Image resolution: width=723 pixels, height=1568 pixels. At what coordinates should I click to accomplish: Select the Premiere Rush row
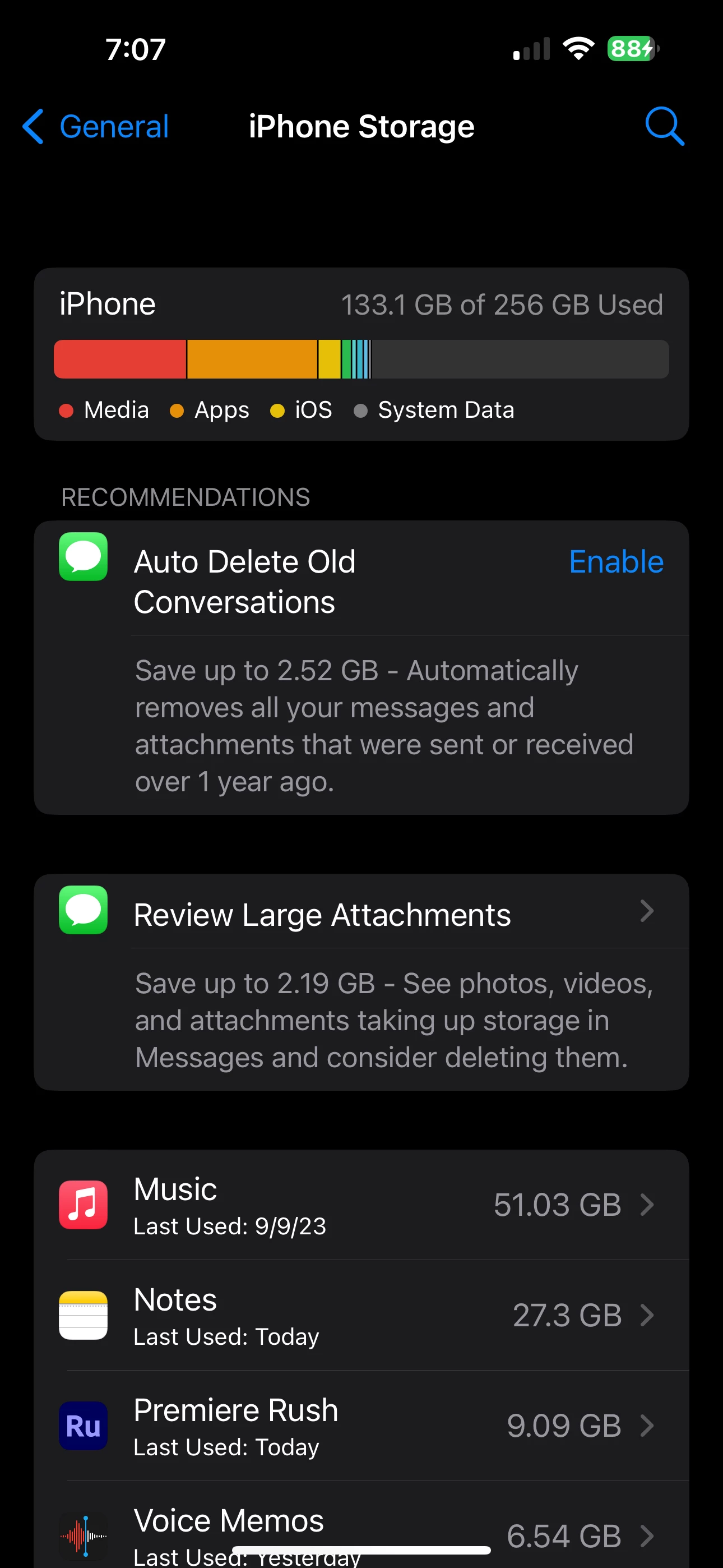point(361,1426)
